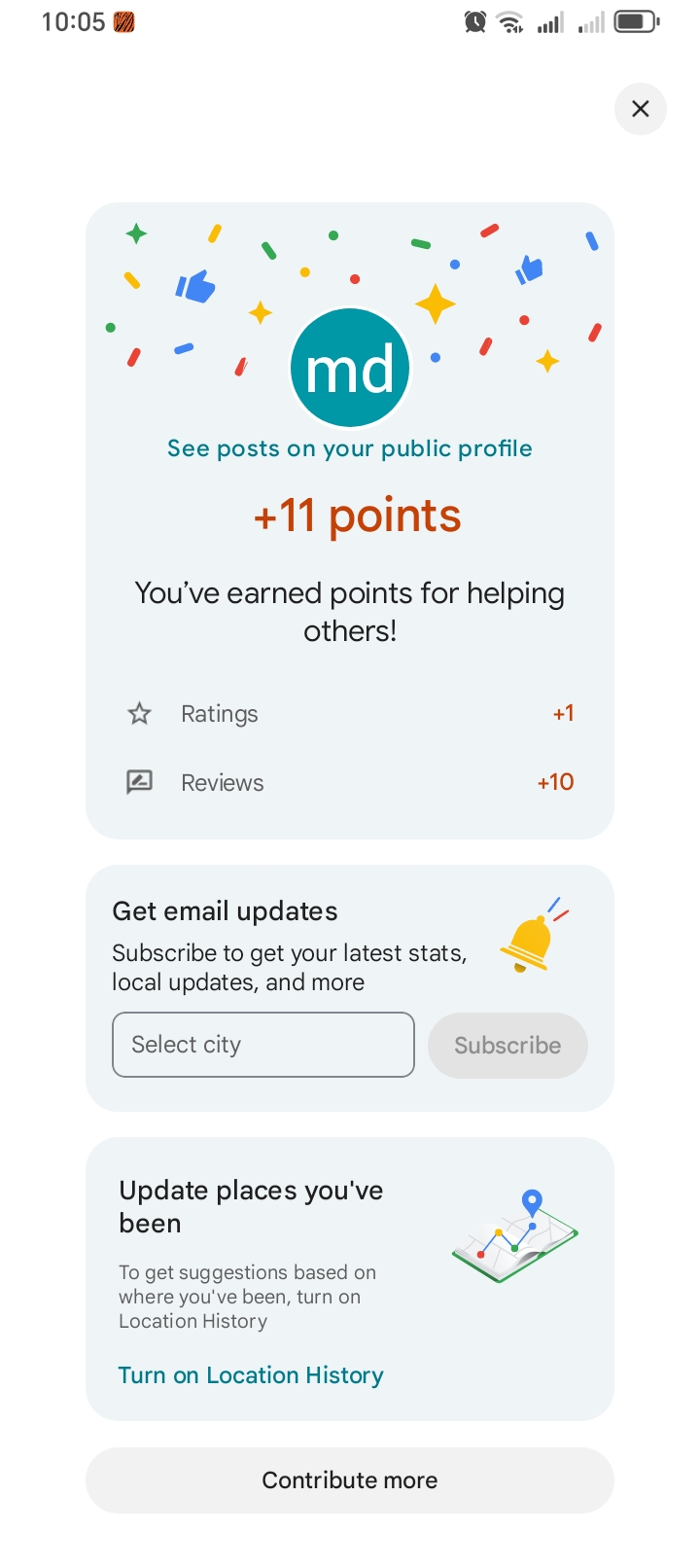Image resolution: width=700 pixels, height=1568 pixels.
Task: Close the points earned screen
Action: point(640,109)
